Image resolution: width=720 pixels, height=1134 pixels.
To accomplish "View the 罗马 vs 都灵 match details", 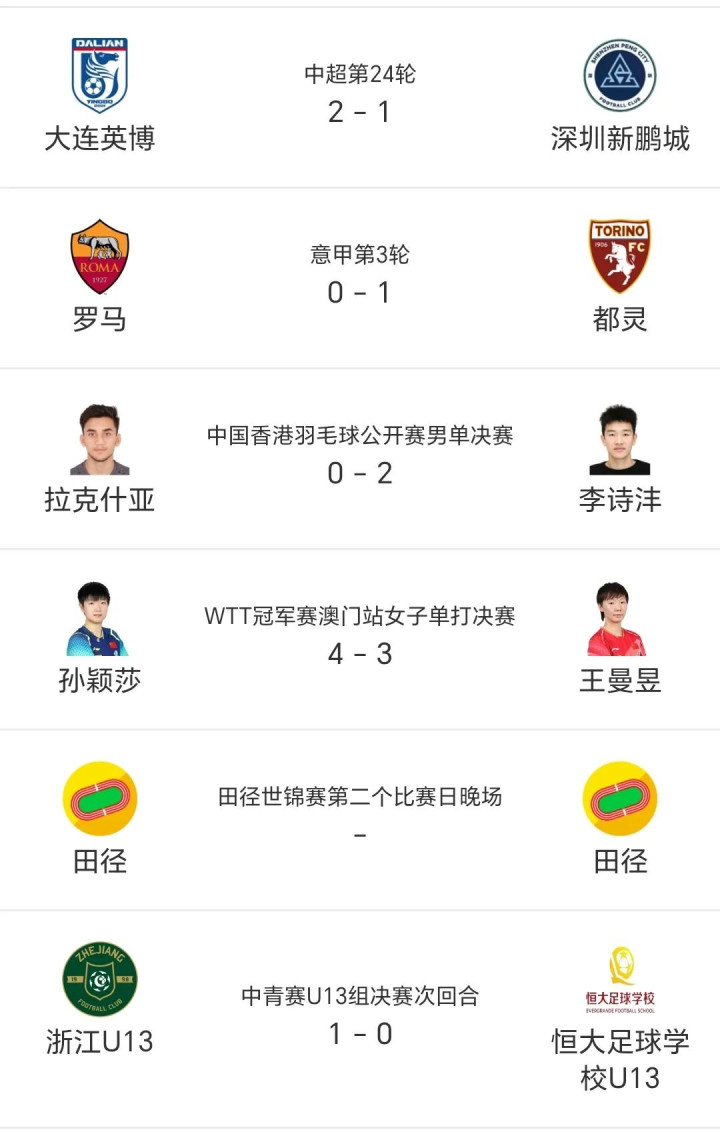I will point(360,278).
